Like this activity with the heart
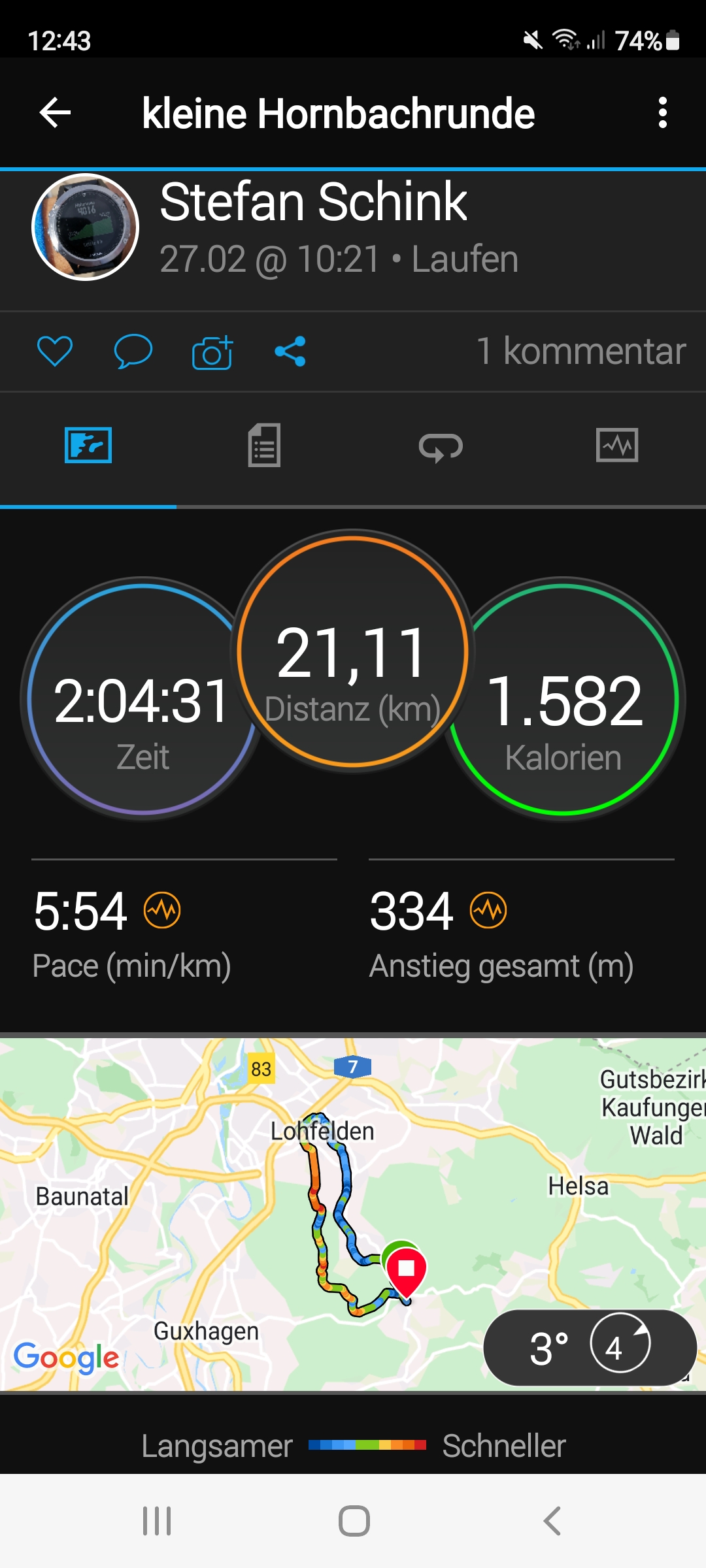The image size is (706, 1568). 55,351
